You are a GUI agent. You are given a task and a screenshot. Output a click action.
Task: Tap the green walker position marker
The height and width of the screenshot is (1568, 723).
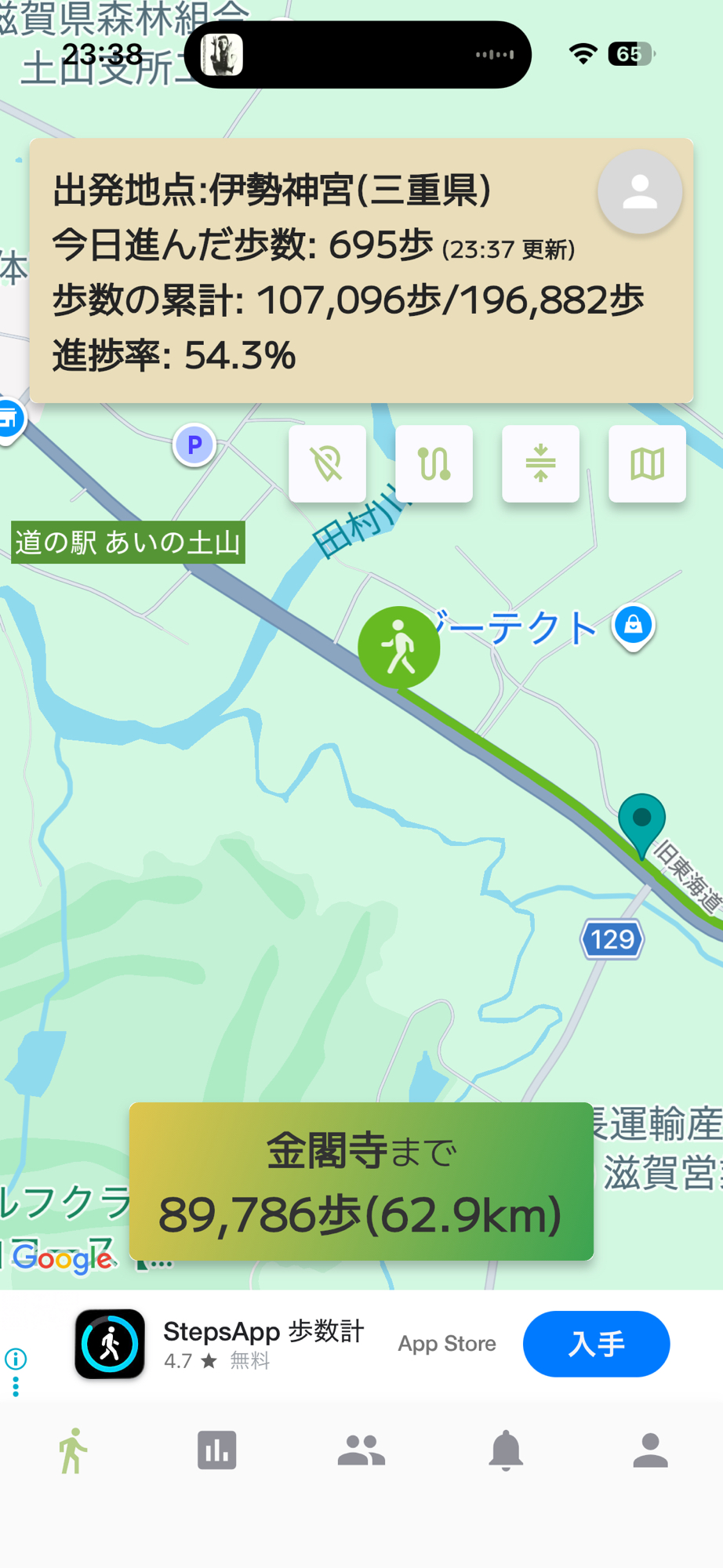pos(398,648)
